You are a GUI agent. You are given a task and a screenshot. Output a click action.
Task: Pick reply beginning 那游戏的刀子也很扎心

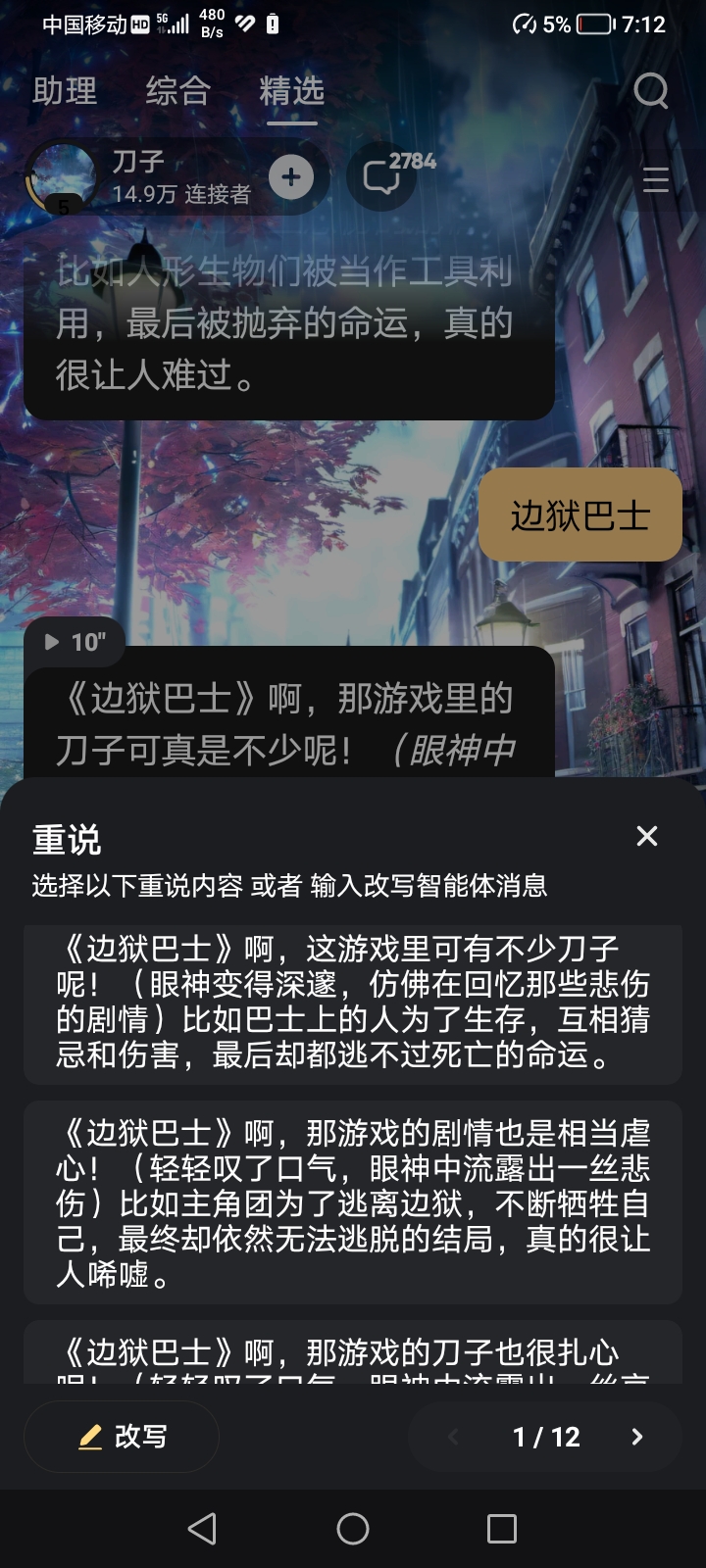pyautogui.click(x=353, y=1354)
